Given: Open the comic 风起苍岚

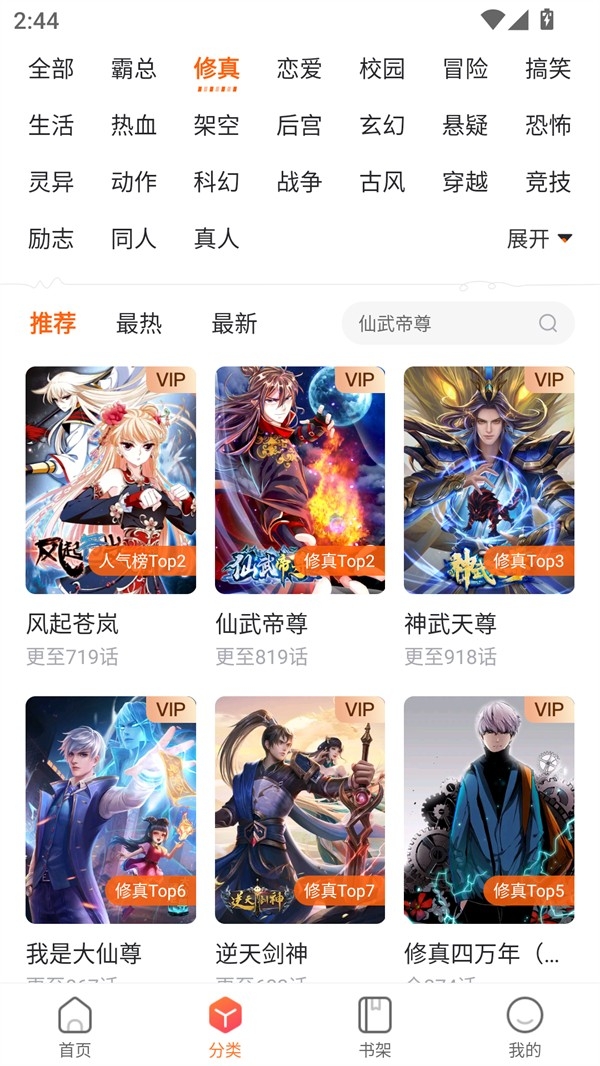Looking at the screenshot, I should [x=111, y=480].
